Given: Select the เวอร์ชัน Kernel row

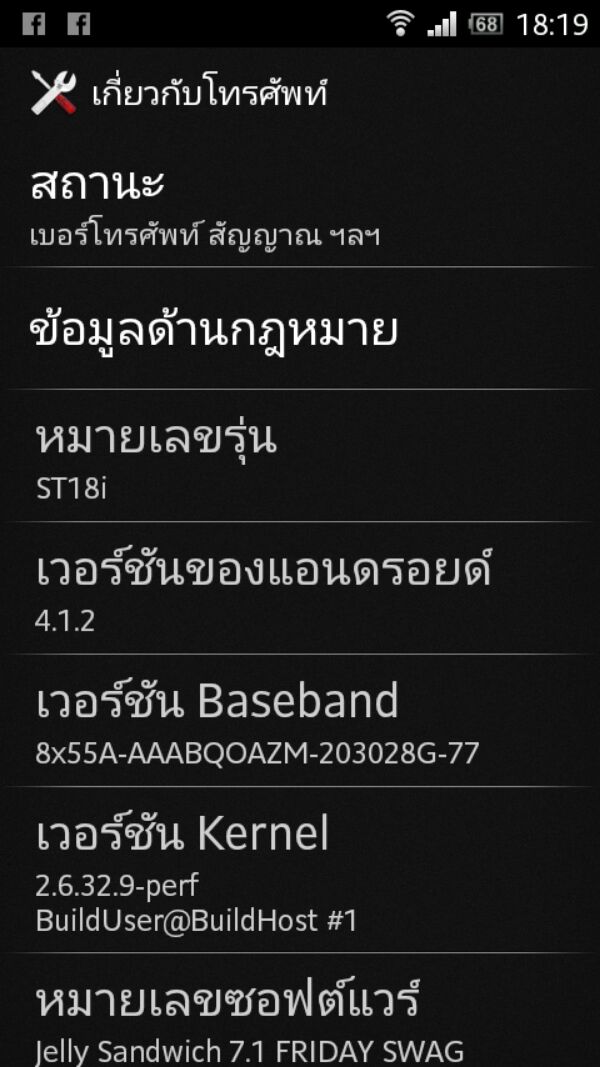Looking at the screenshot, I should (x=300, y=870).
